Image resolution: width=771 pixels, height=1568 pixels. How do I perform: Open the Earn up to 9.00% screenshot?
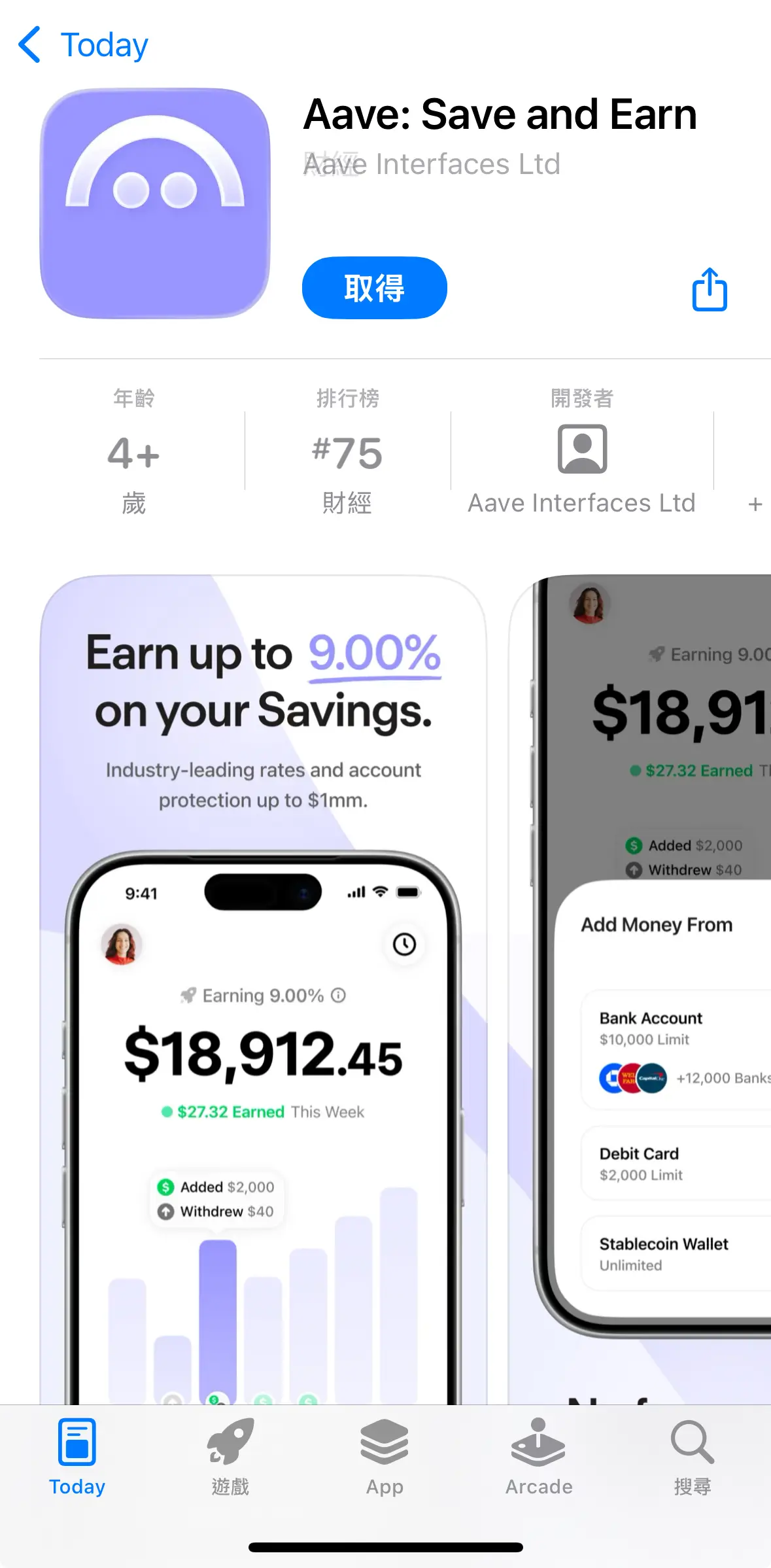click(x=263, y=981)
